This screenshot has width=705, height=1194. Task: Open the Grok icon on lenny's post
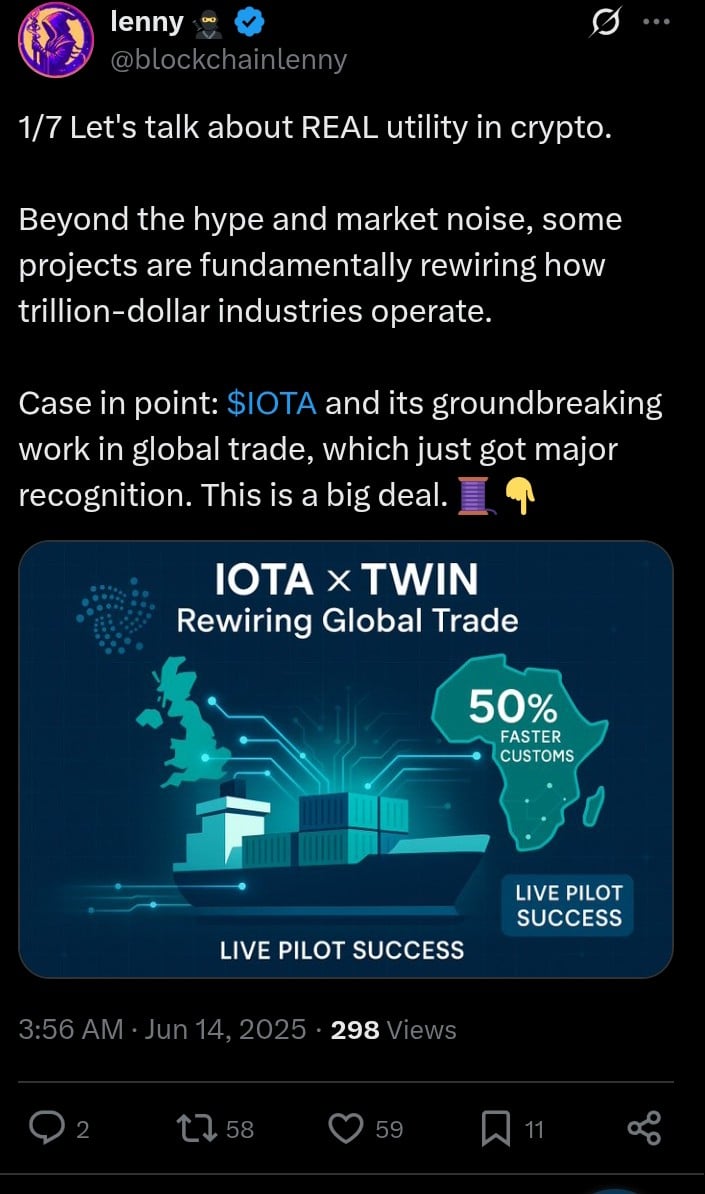[x=604, y=23]
